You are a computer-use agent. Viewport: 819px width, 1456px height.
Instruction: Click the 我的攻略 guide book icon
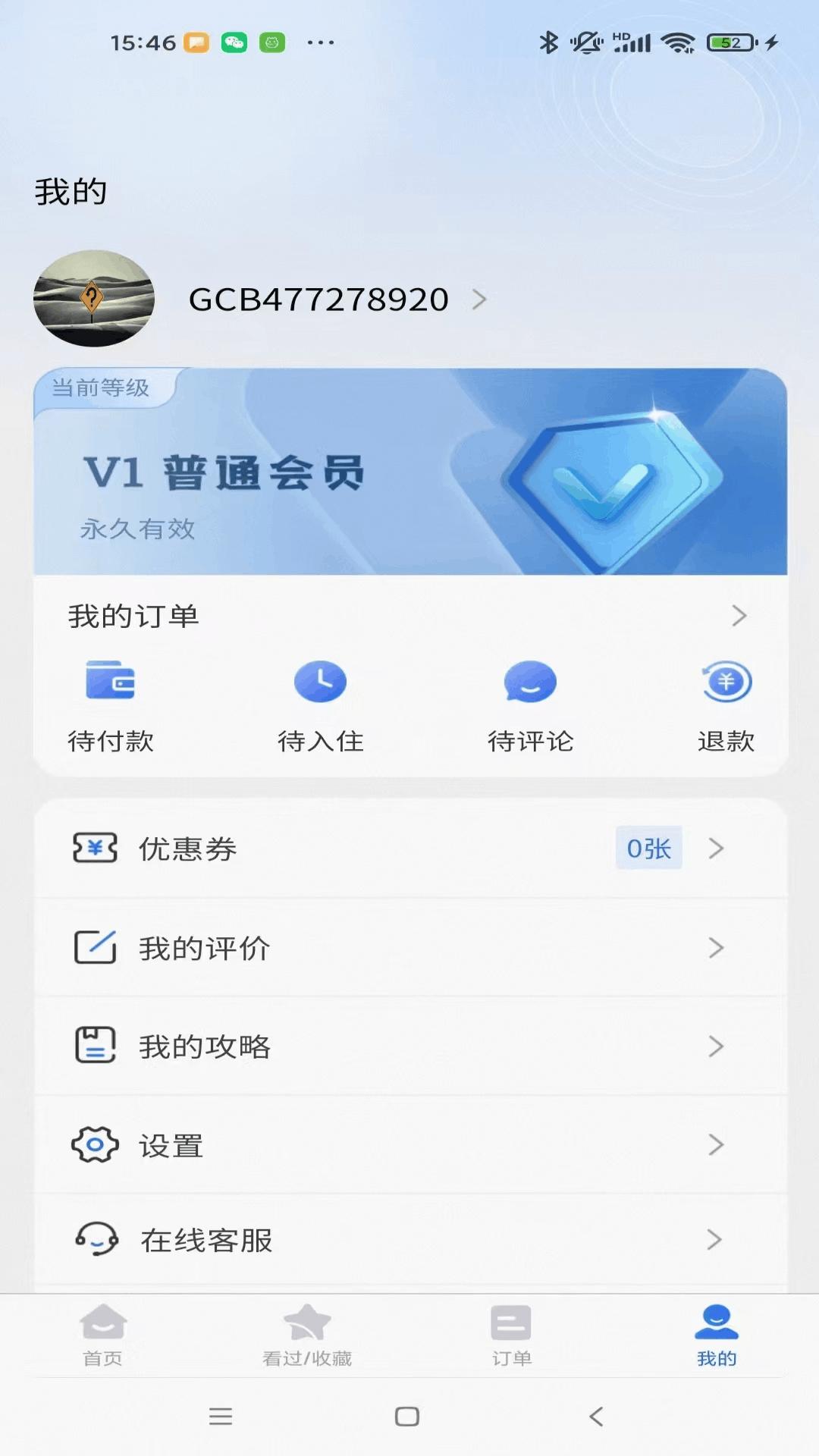click(94, 1045)
